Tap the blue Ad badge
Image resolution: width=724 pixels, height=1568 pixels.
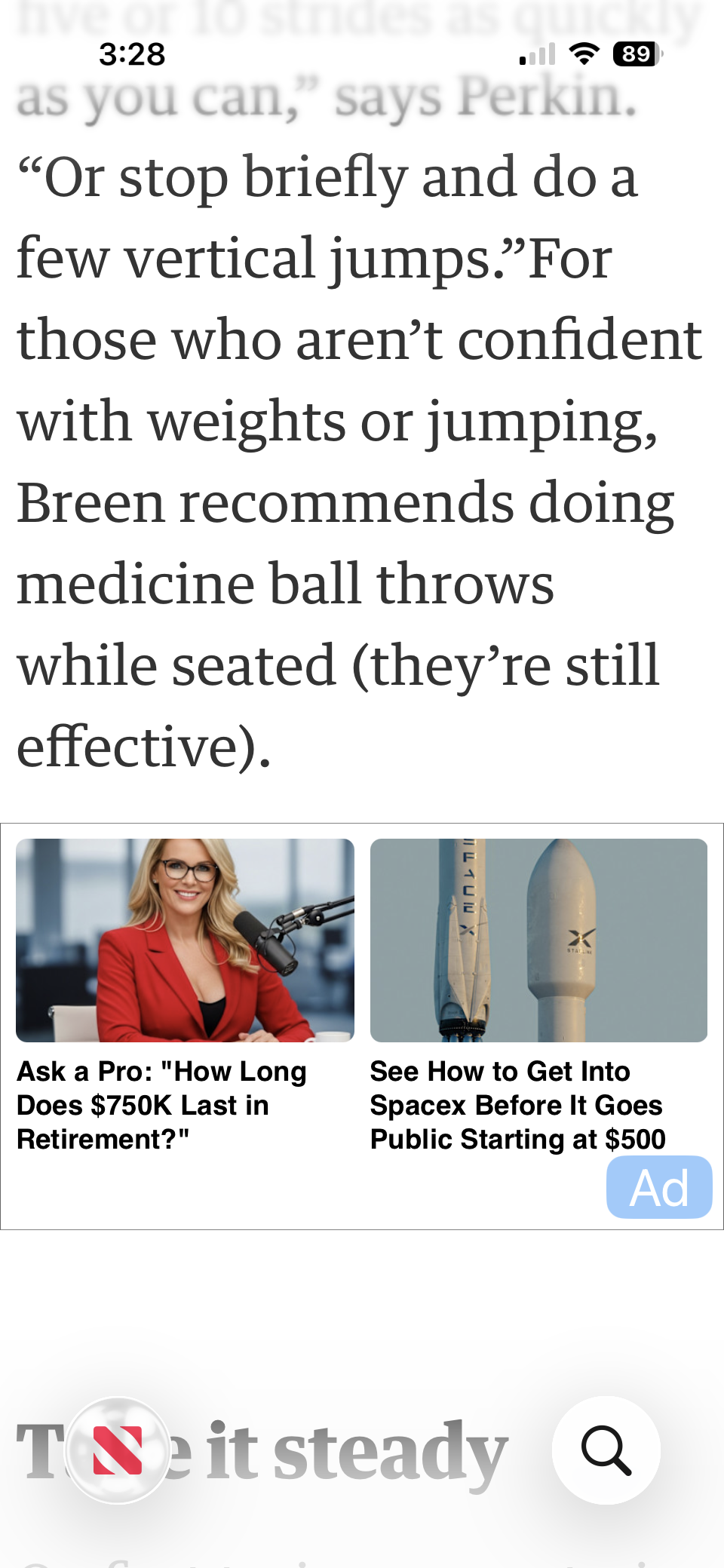659,1187
